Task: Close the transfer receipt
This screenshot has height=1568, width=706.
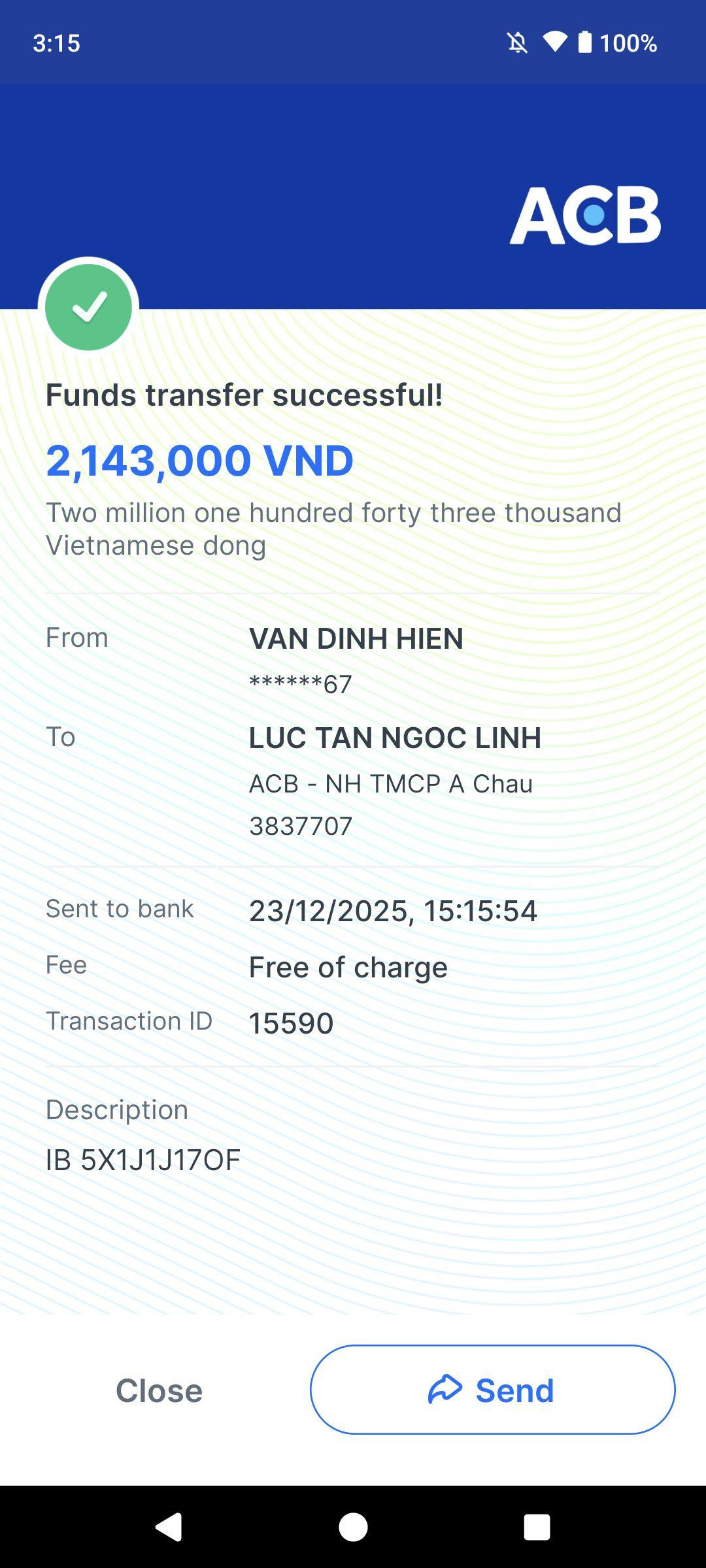Action: (159, 1390)
